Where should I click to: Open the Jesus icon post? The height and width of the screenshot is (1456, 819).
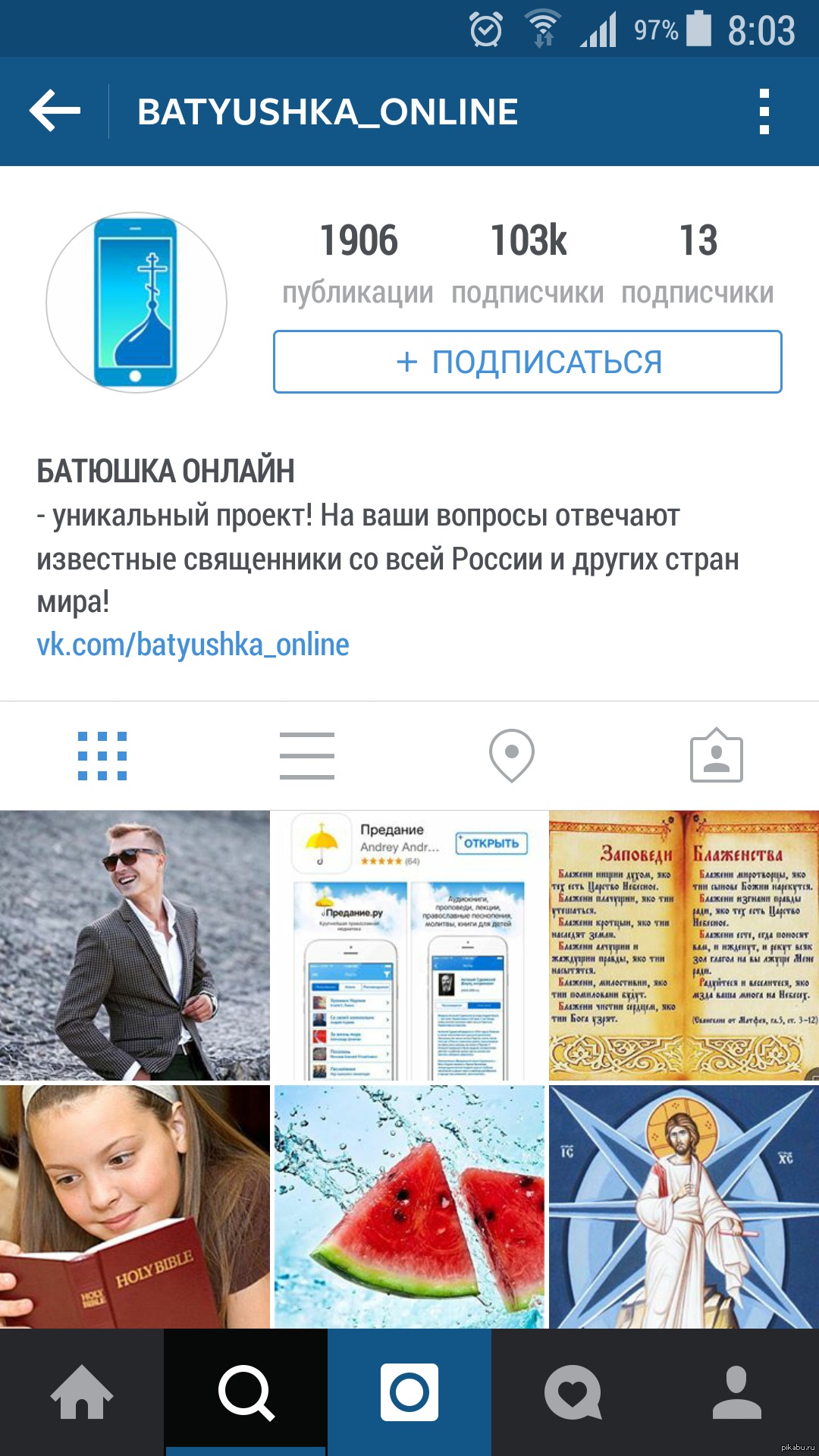(x=684, y=1207)
